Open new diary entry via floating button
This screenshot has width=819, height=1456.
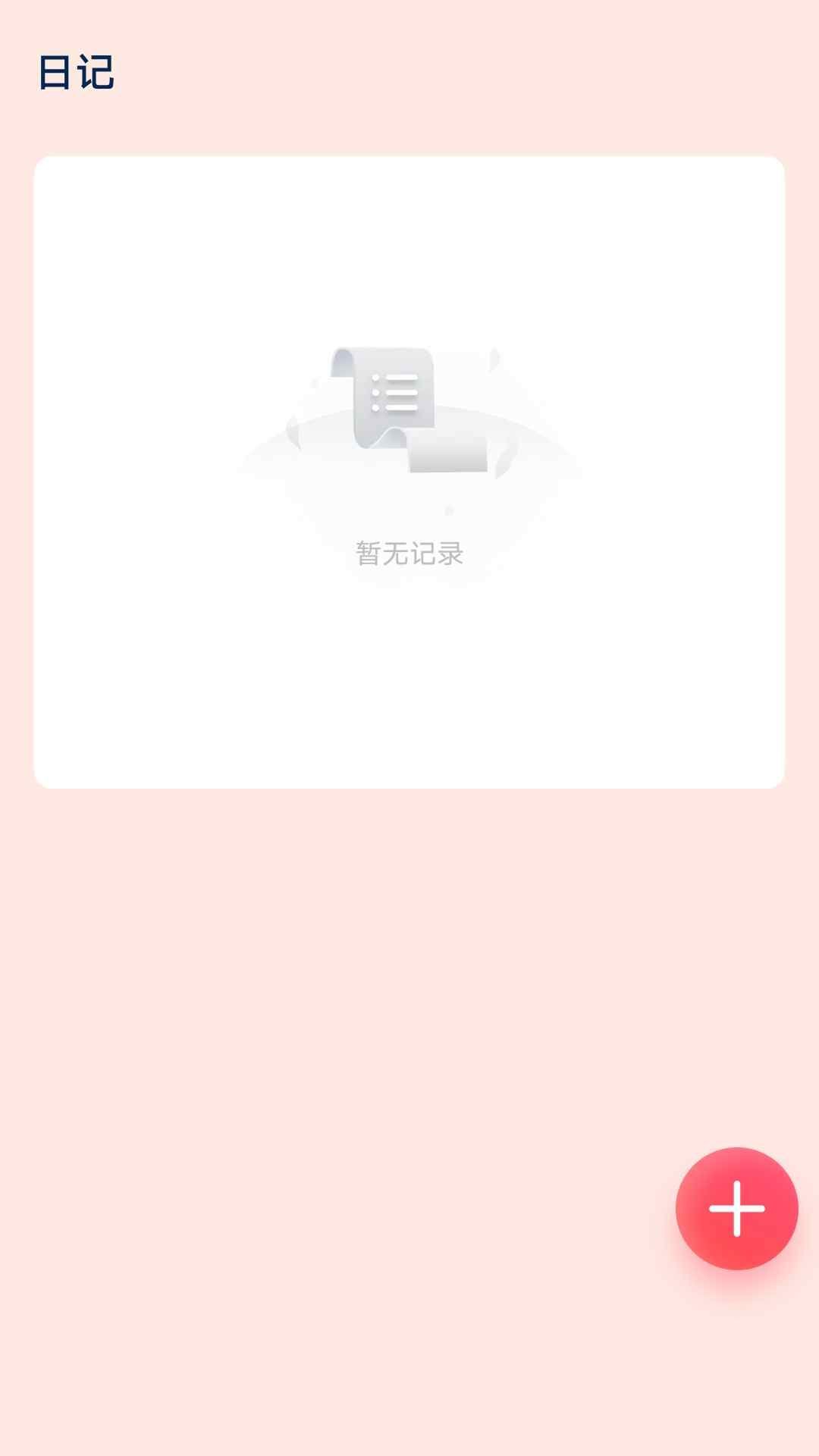739,1208
